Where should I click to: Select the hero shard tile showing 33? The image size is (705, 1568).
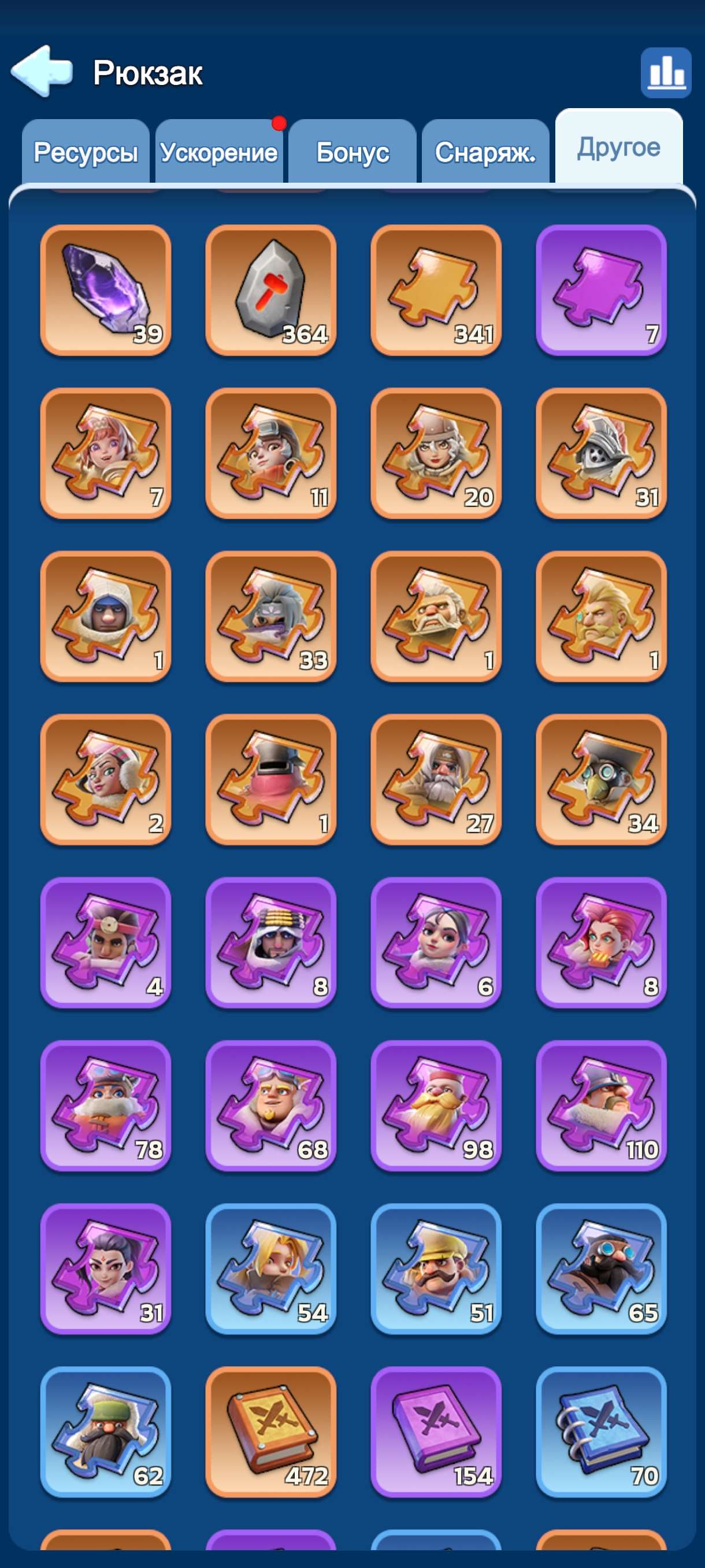pos(270,616)
